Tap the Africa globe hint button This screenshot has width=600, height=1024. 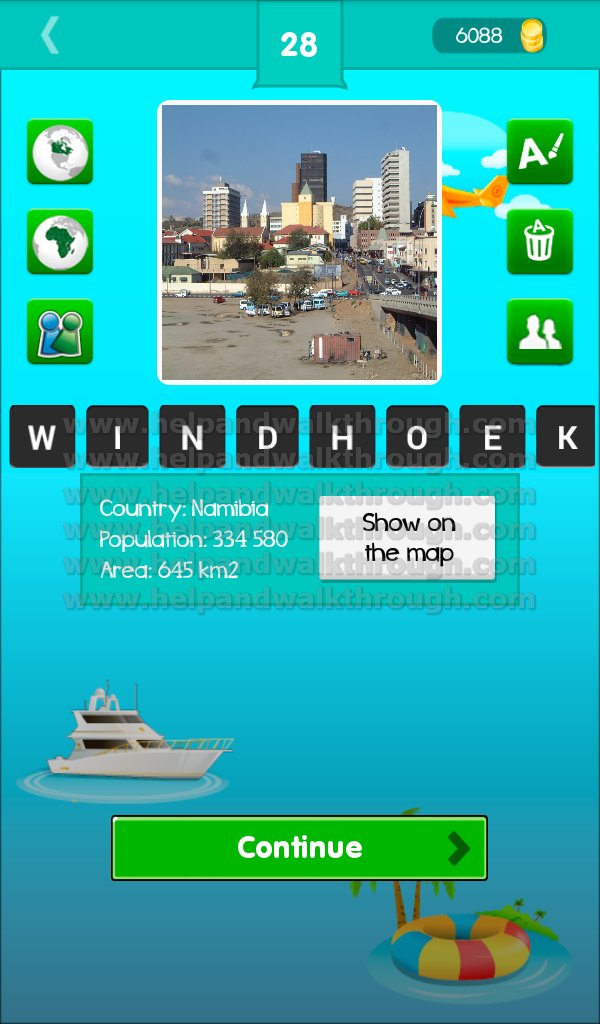(60, 242)
